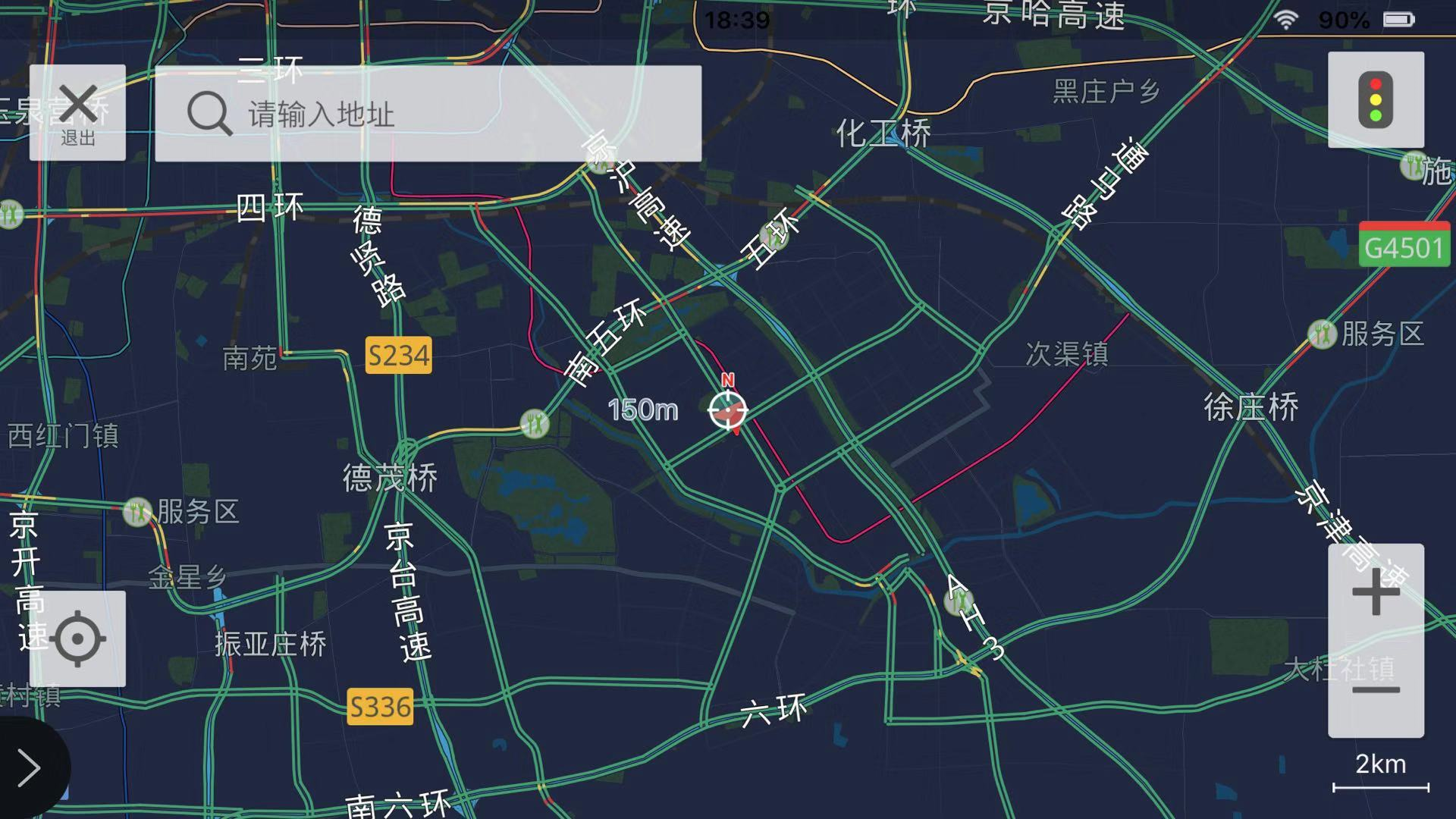This screenshot has height=819, width=1456.
Task: Tap the 退出 exit button
Action: (x=77, y=112)
